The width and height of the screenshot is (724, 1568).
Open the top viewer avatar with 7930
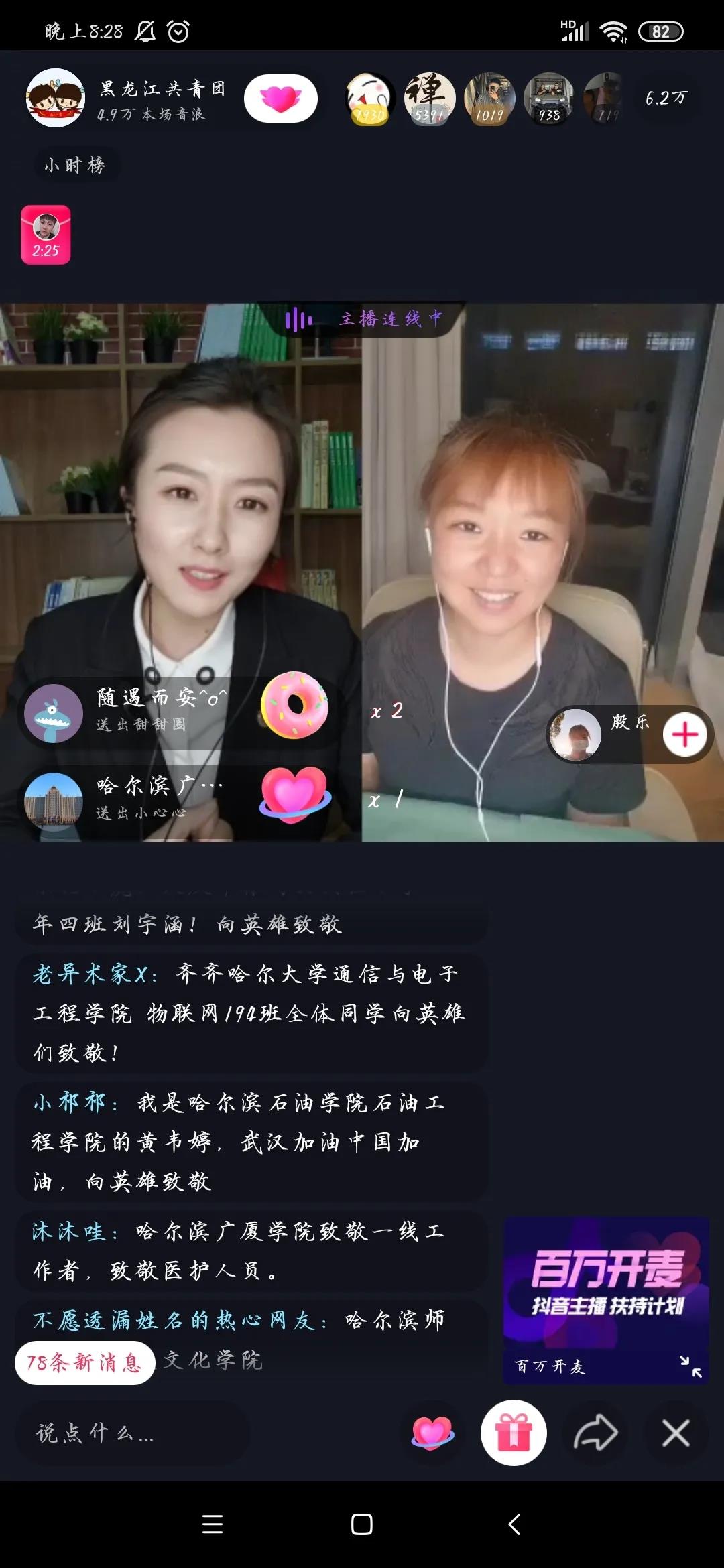pos(369,99)
